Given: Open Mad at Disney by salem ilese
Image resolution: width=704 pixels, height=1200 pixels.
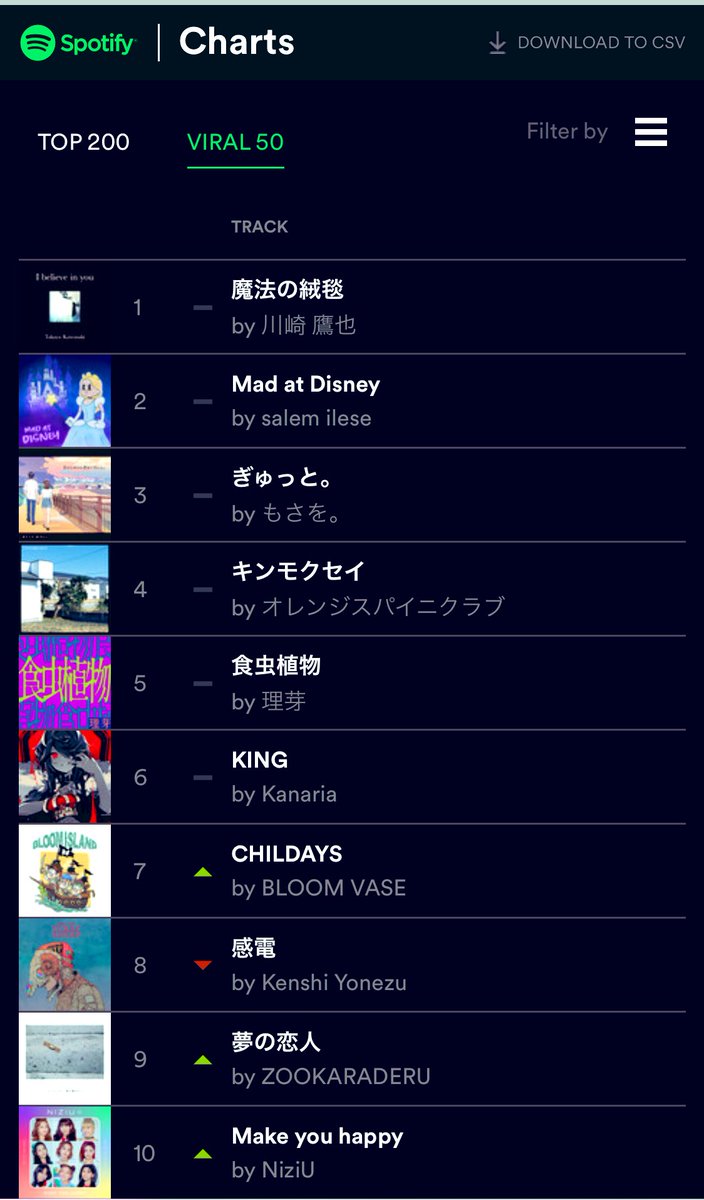Looking at the screenshot, I should coord(352,401).
